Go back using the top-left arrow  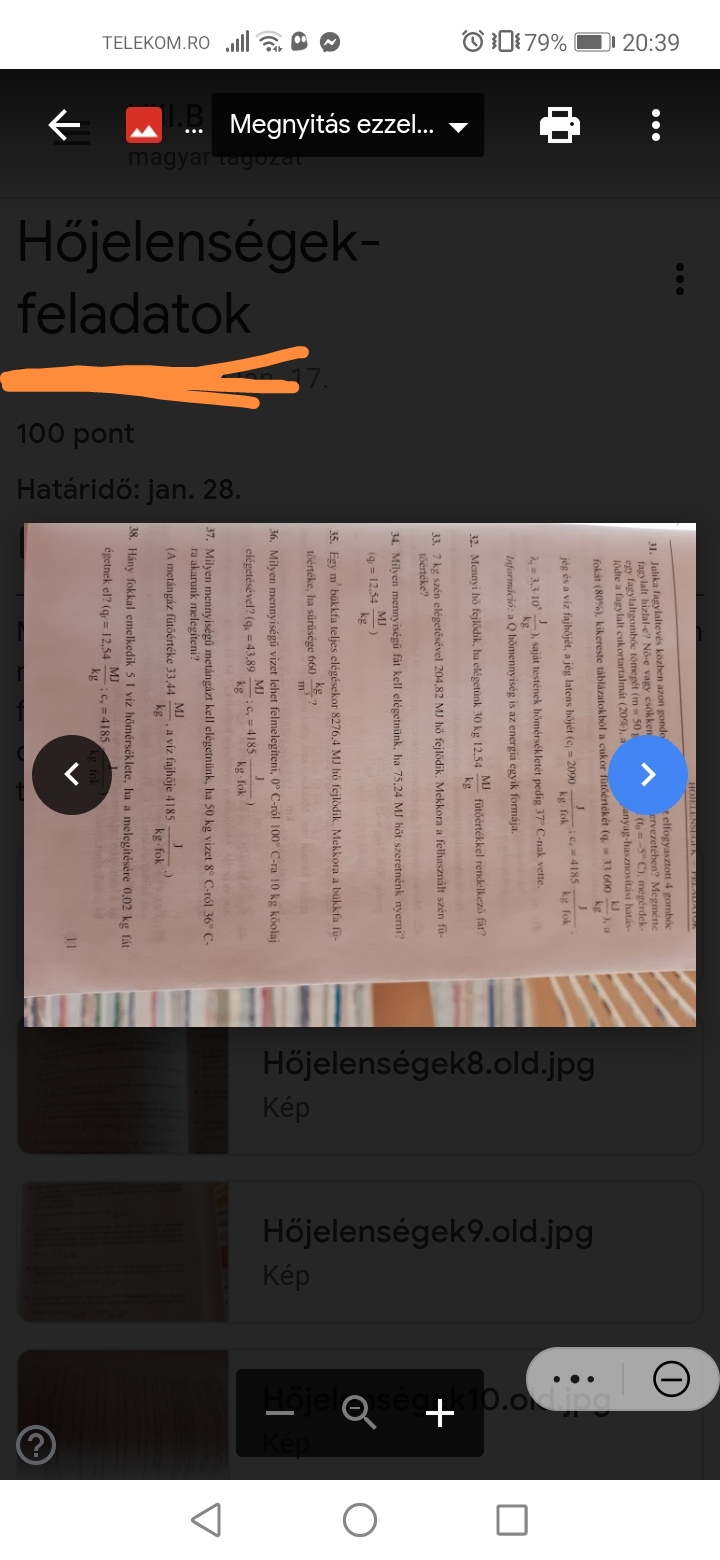click(x=64, y=125)
